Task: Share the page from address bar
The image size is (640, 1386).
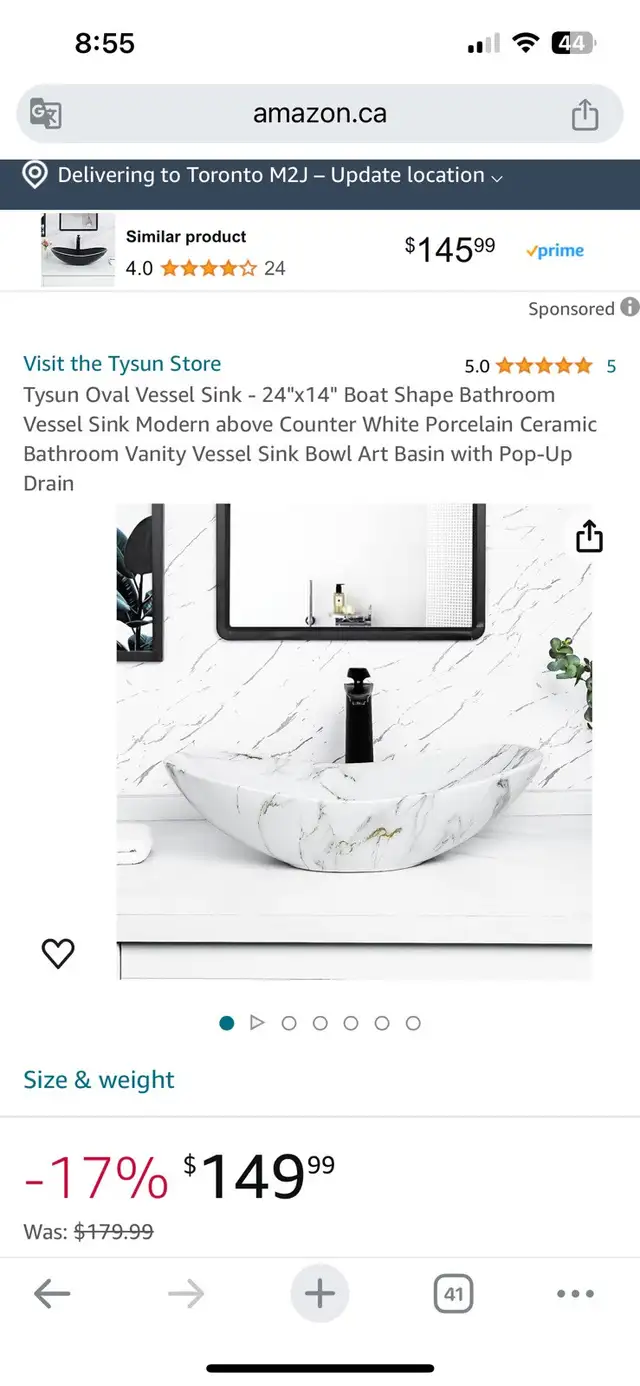Action: coord(585,114)
